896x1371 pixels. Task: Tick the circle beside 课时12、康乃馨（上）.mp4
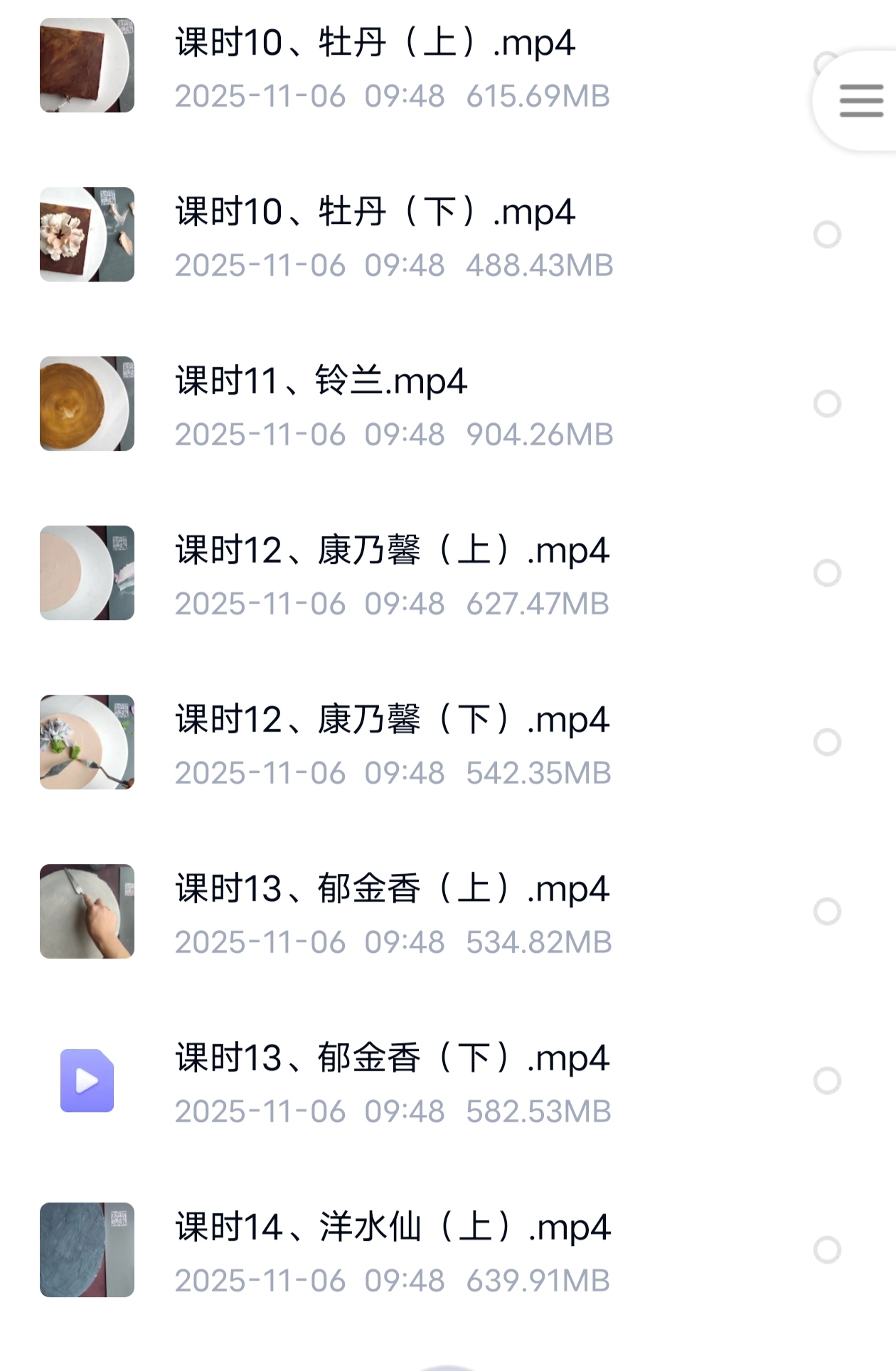827,573
